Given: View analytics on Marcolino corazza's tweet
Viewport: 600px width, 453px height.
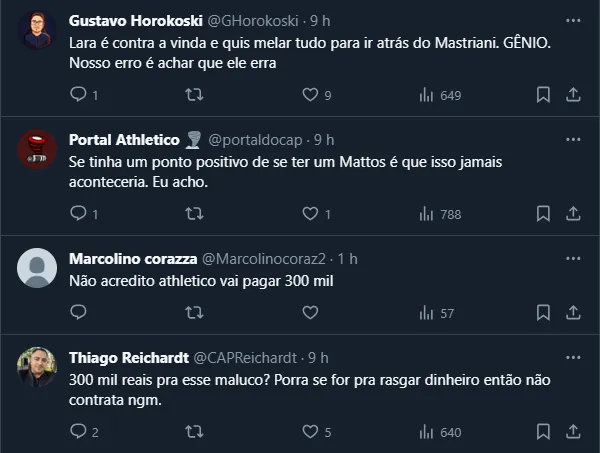Looking at the screenshot, I should 427,313.
